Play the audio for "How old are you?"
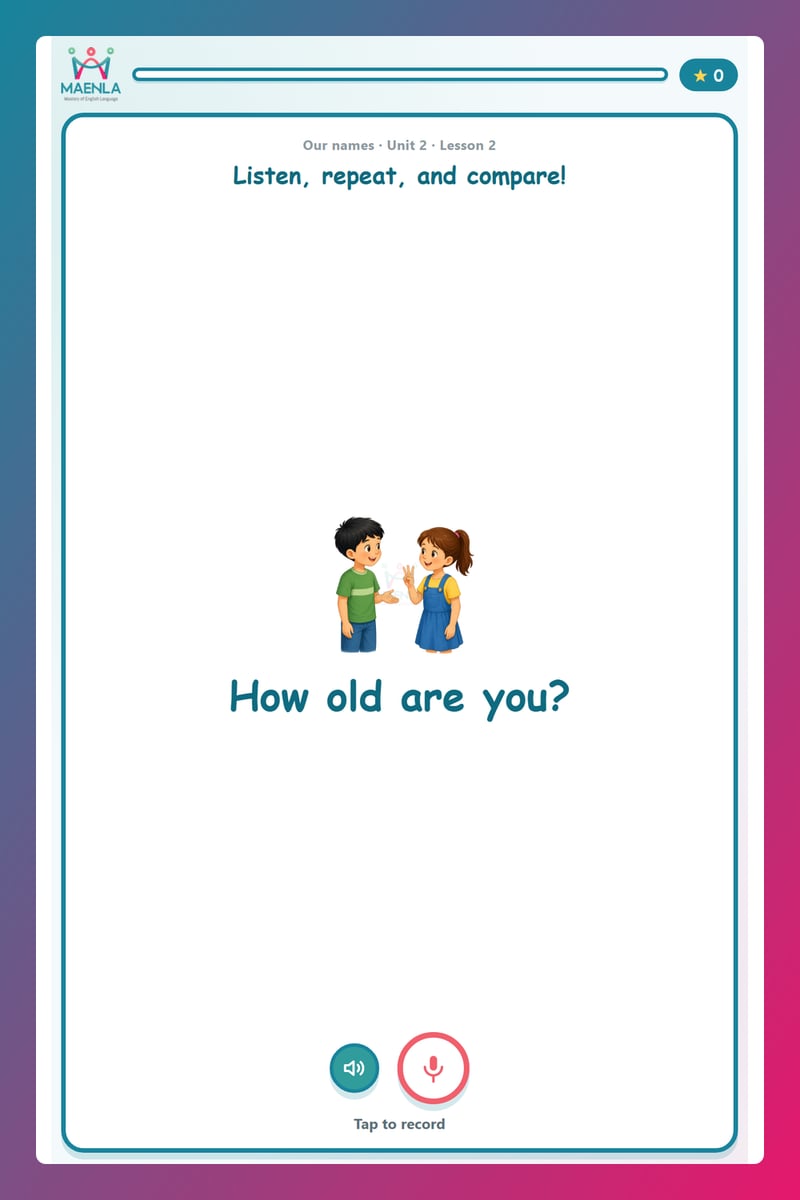This screenshot has width=800, height=1200. coord(354,1068)
